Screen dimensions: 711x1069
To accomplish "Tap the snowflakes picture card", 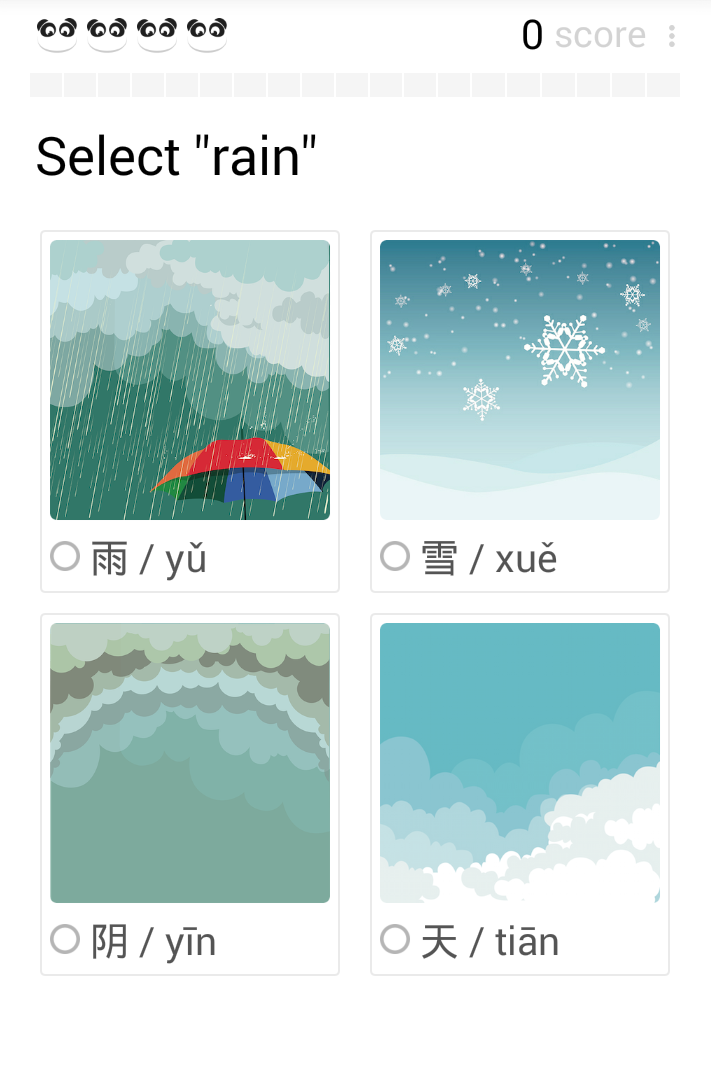I will click(x=520, y=380).
